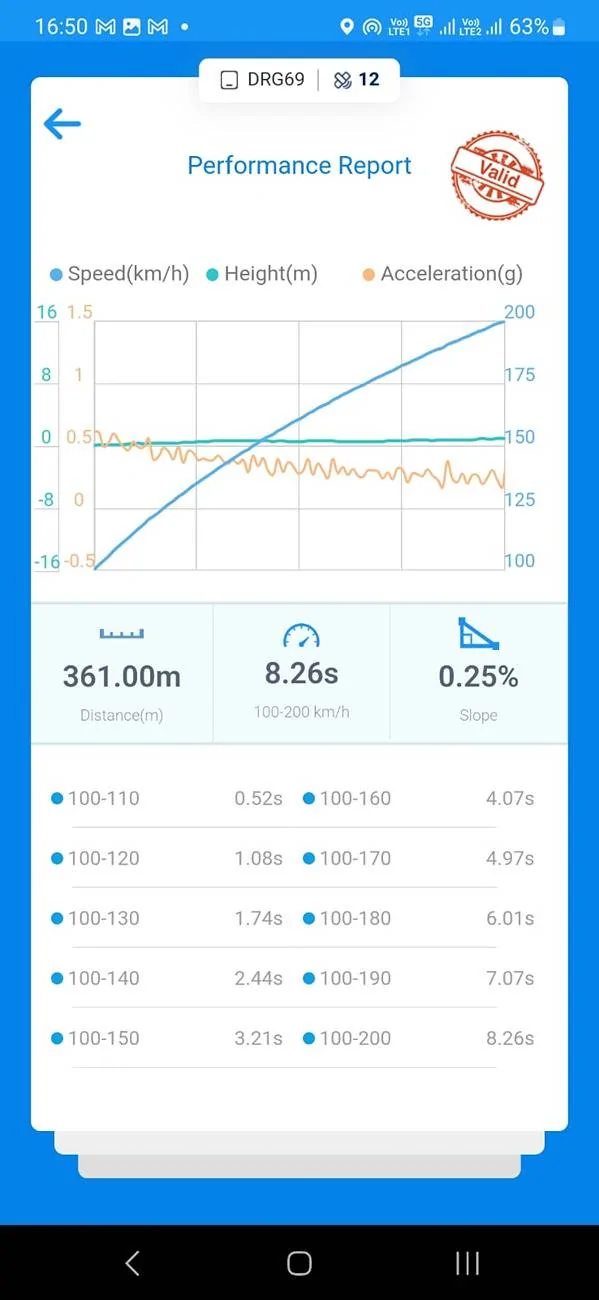Toggle the Acceleration(g) chart legend
This screenshot has width=599, height=1300.
[442, 274]
